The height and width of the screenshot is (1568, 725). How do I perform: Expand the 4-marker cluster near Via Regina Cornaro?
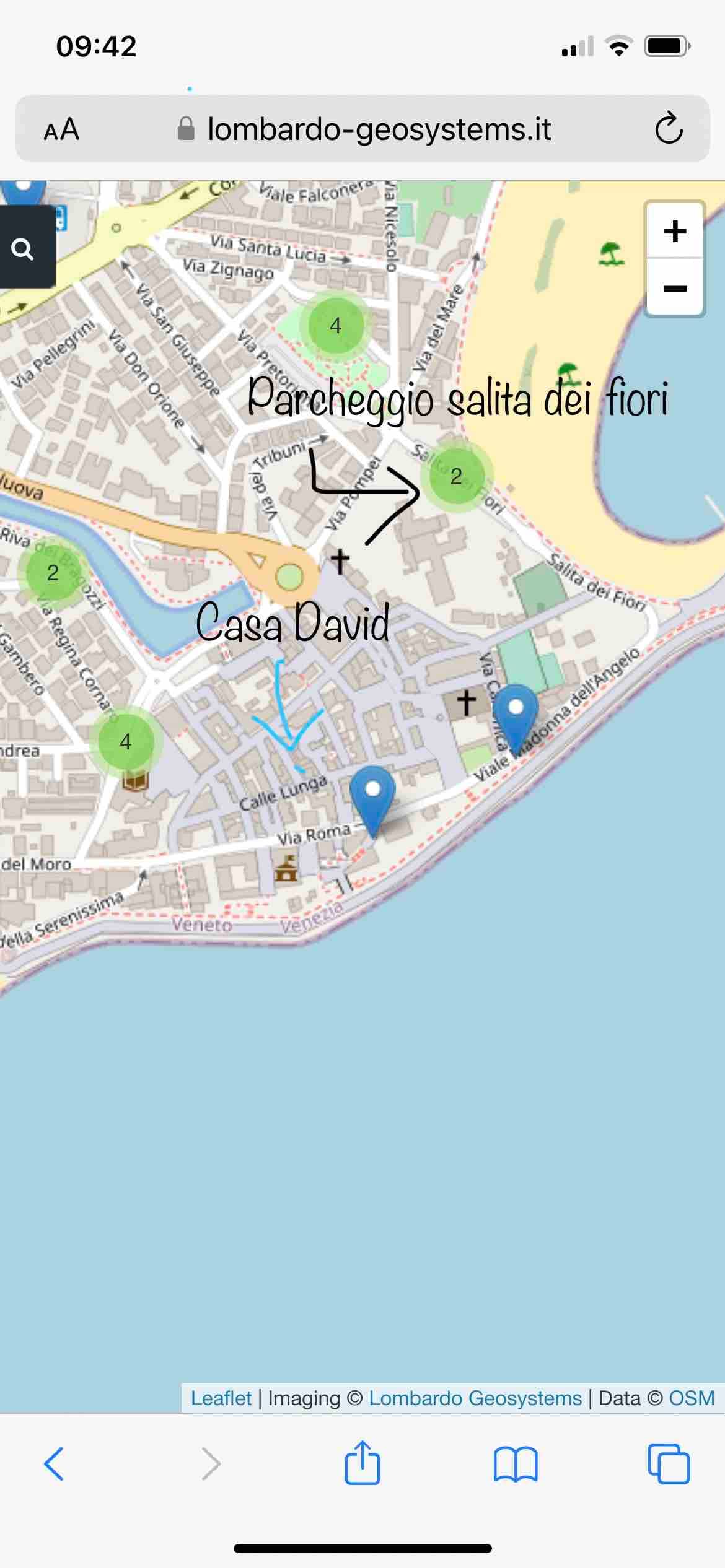pos(126,741)
